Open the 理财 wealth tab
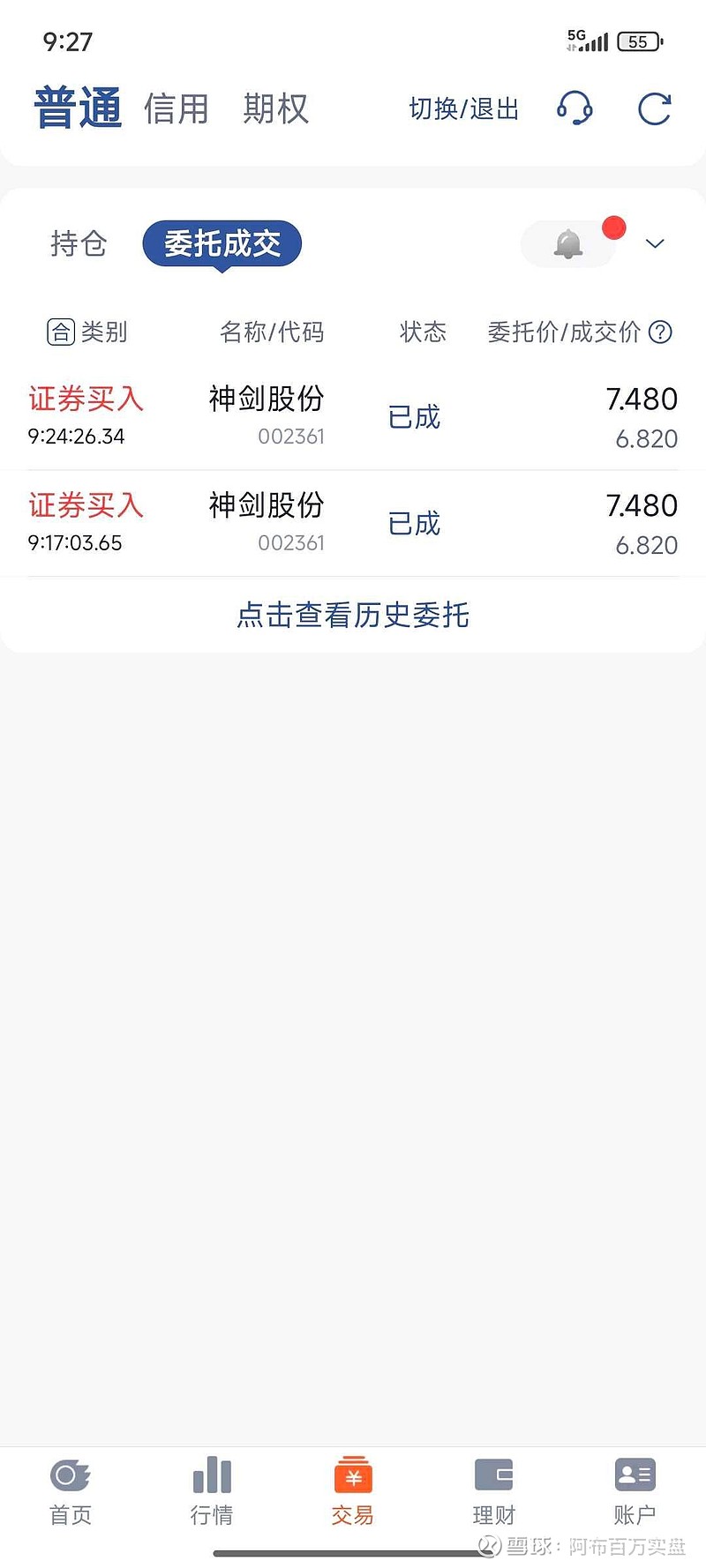The height and width of the screenshot is (1568, 706). (494, 1490)
